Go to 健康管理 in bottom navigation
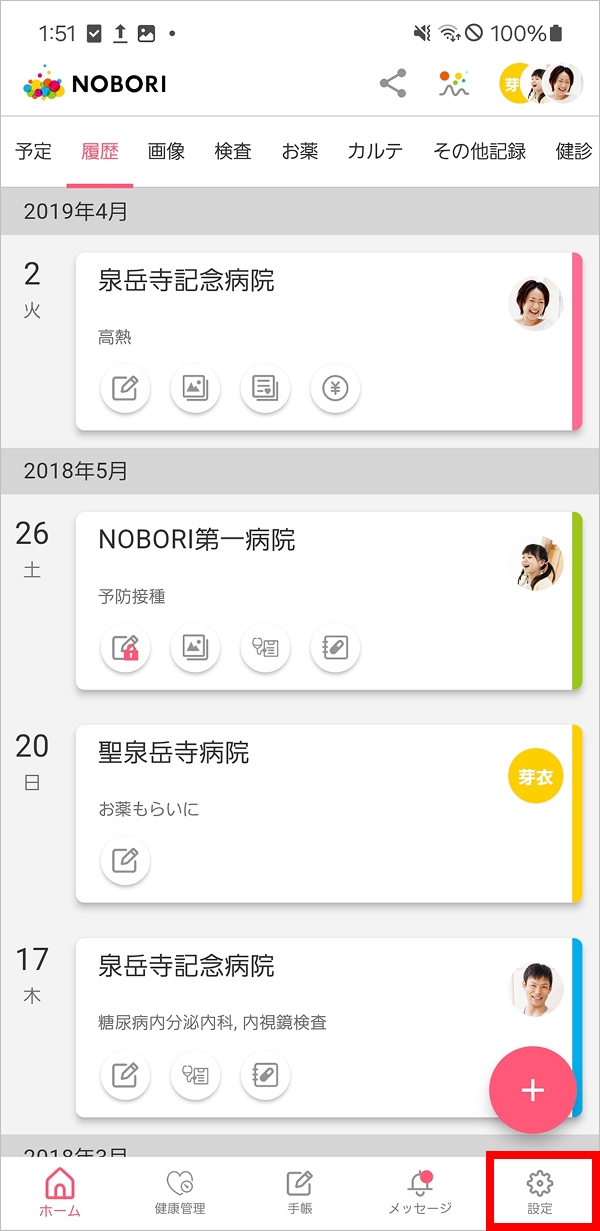The width and height of the screenshot is (600, 1231). click(180, 1193)
